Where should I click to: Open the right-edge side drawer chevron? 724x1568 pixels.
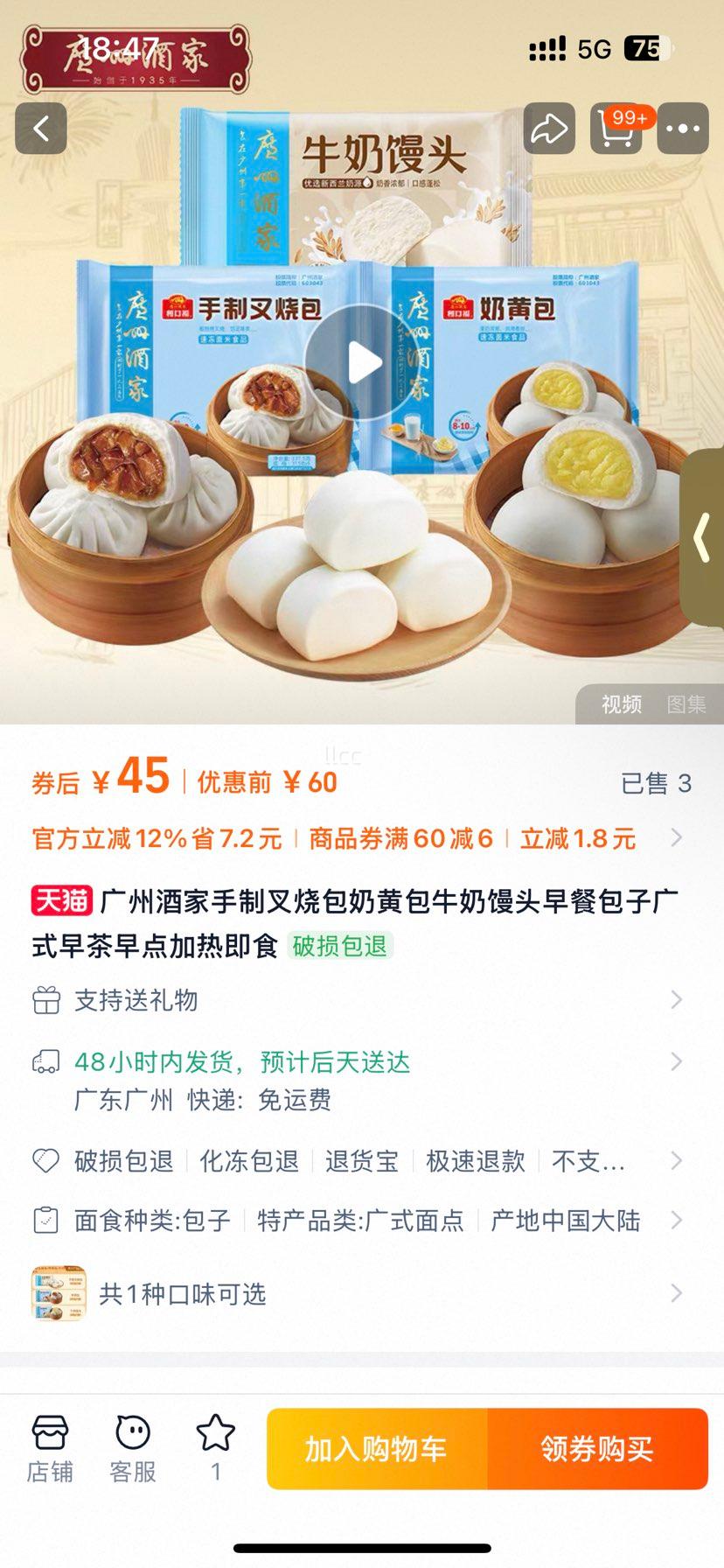[x=702, y=537]
